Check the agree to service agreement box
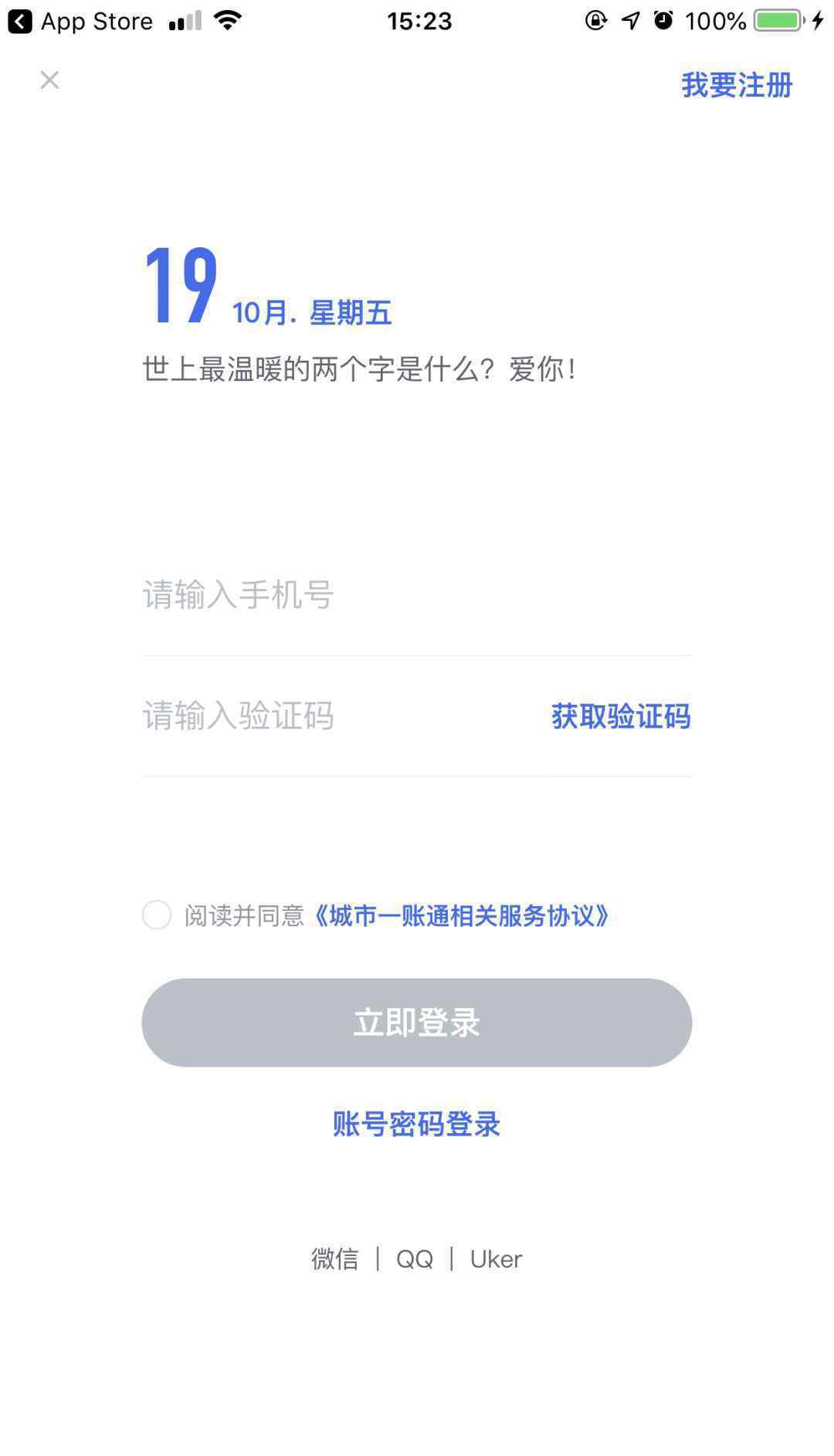The width and height of the screenshot is (834, 1456). (157, 915)
